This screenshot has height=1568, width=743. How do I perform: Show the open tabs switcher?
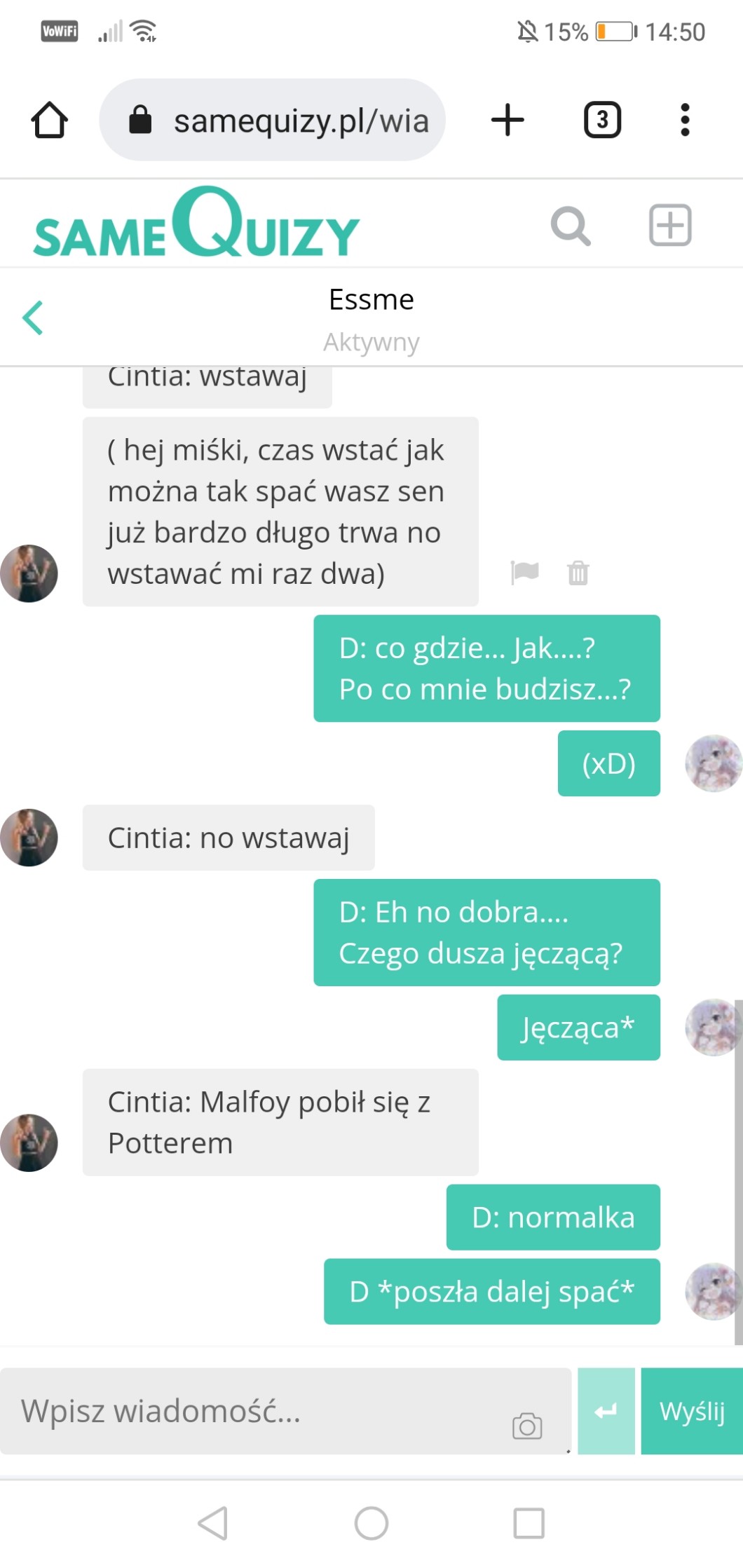[602, 120]
